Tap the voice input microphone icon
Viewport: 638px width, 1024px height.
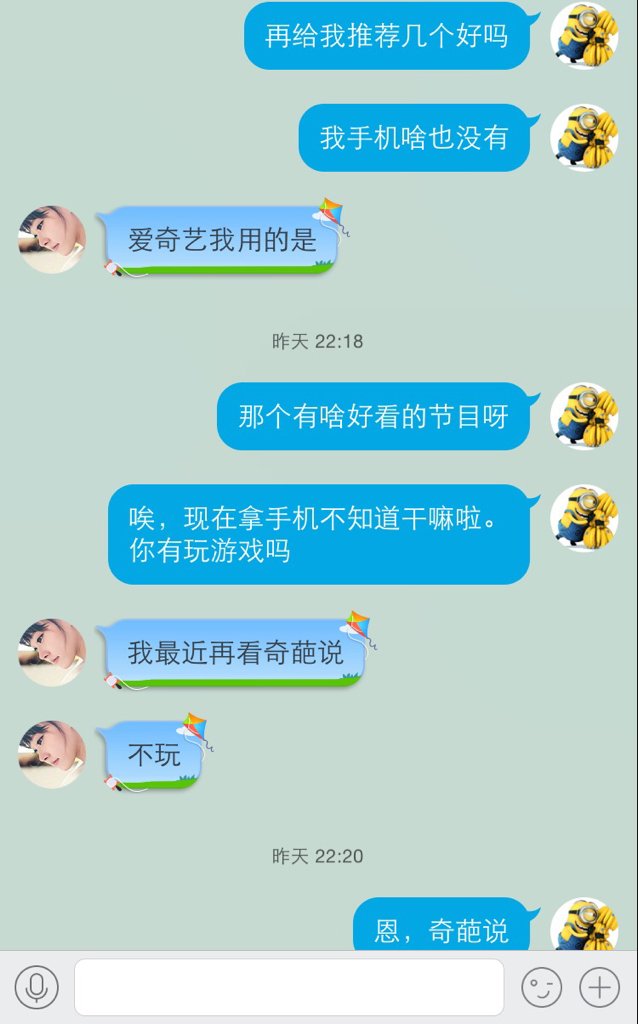coord(37,988)
